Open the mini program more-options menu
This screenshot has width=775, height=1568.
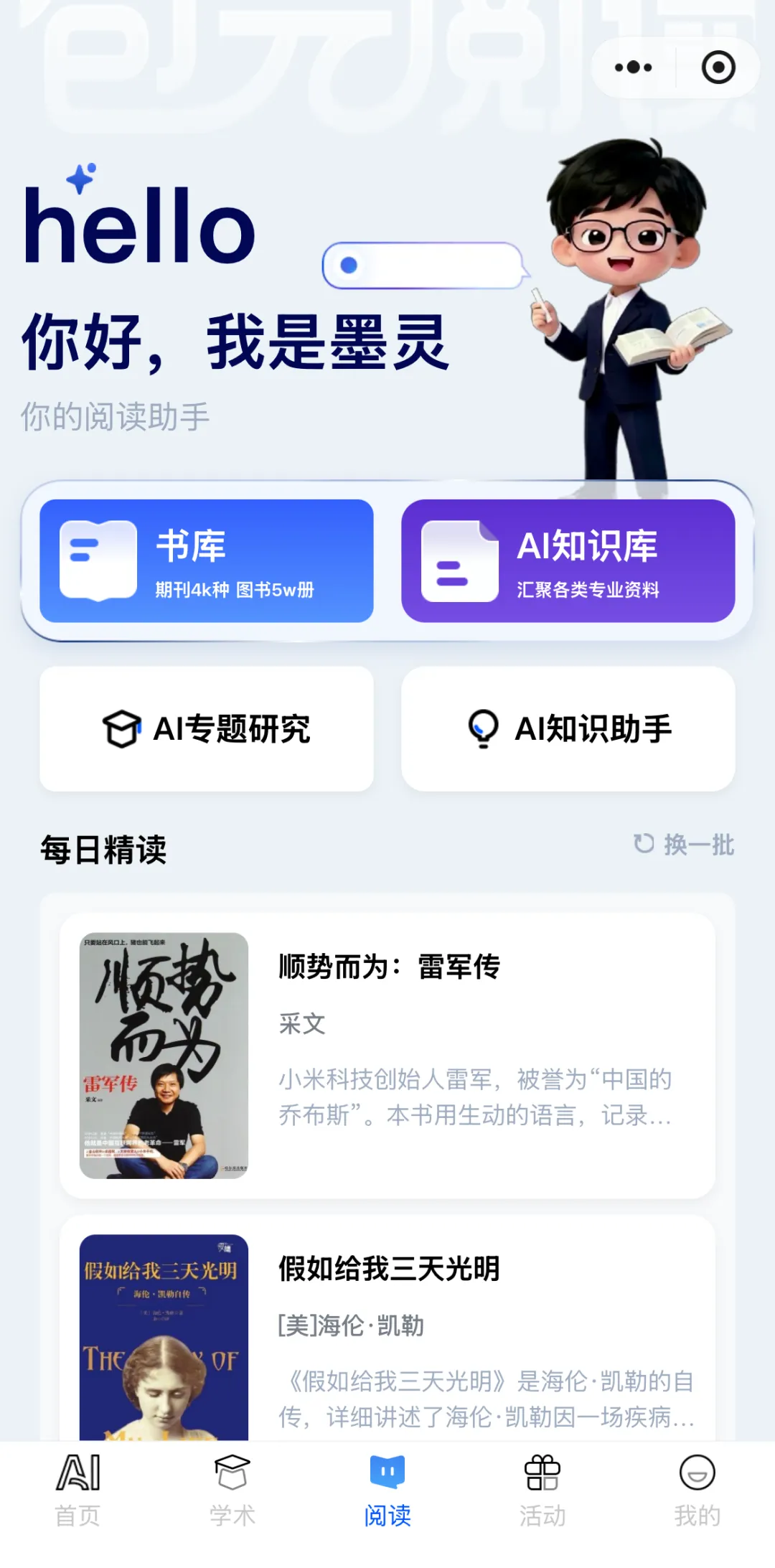pyautogui.click(x=633, y=67)
